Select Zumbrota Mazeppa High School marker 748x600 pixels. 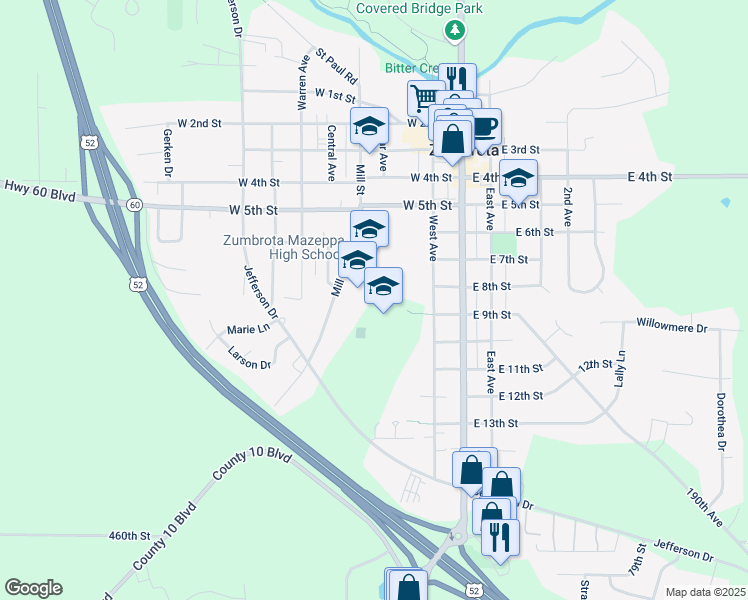click(356, 262)
